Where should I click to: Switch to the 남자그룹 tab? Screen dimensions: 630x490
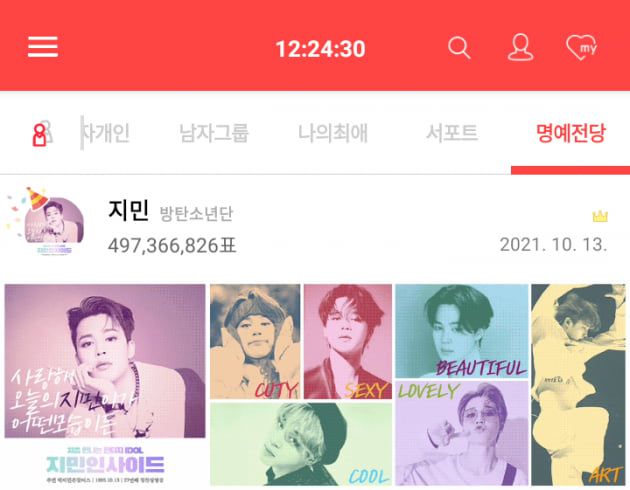pyautogui.click(x=213, y=133)
